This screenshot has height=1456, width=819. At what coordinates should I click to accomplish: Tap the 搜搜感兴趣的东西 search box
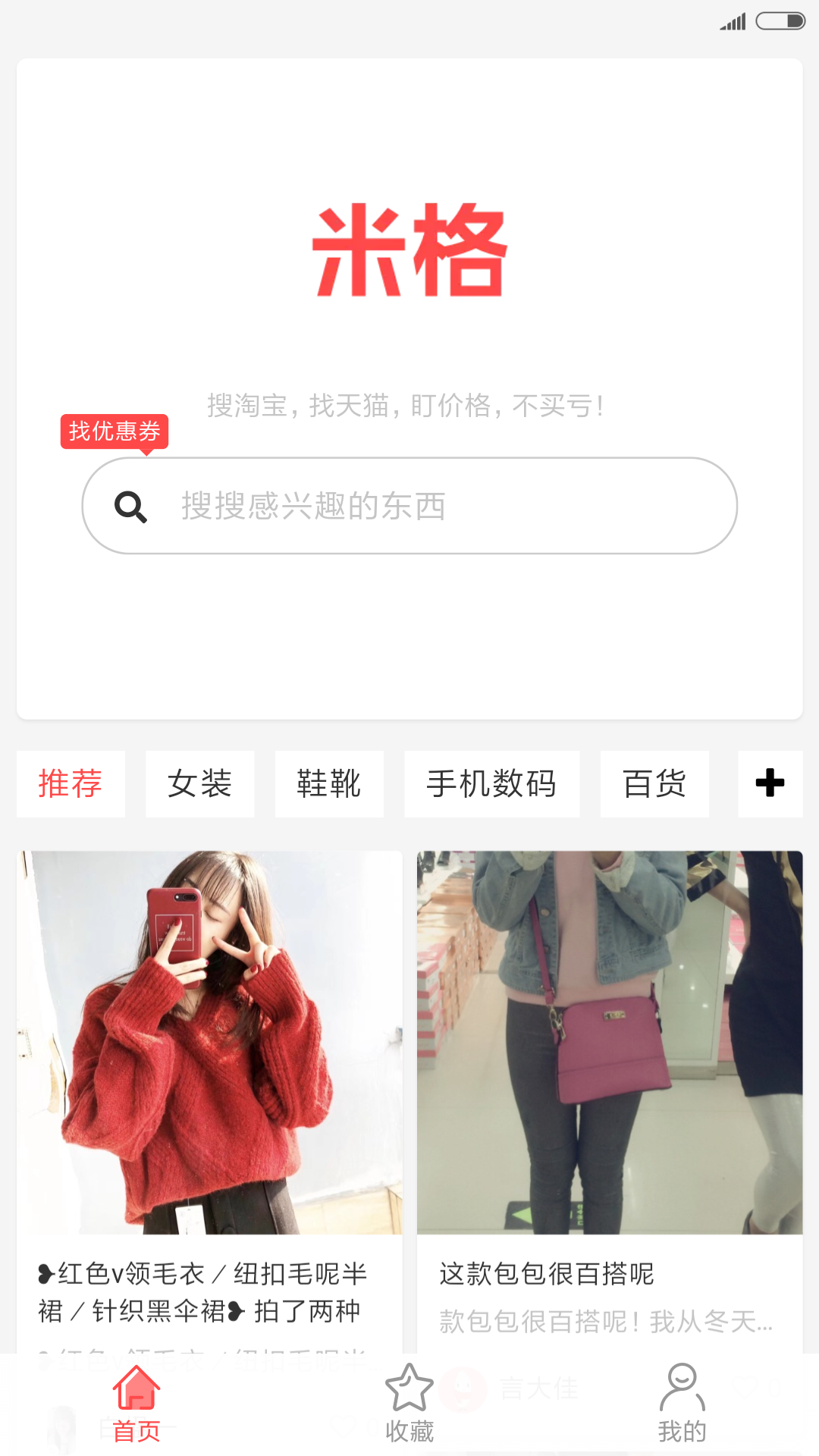pyautogui.click(x=409, y=506)
